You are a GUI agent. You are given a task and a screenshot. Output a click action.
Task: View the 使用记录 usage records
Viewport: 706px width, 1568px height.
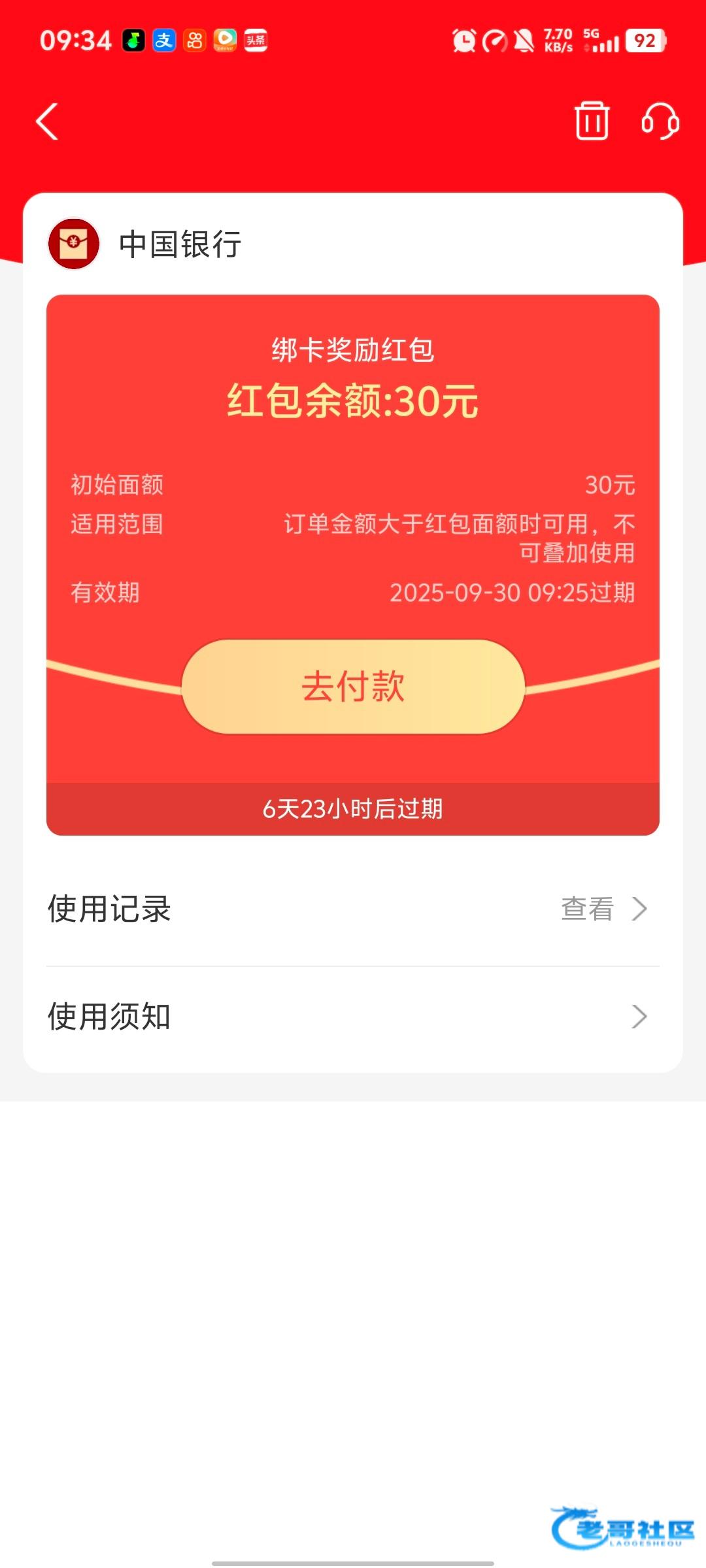click(x=353, y=909)
